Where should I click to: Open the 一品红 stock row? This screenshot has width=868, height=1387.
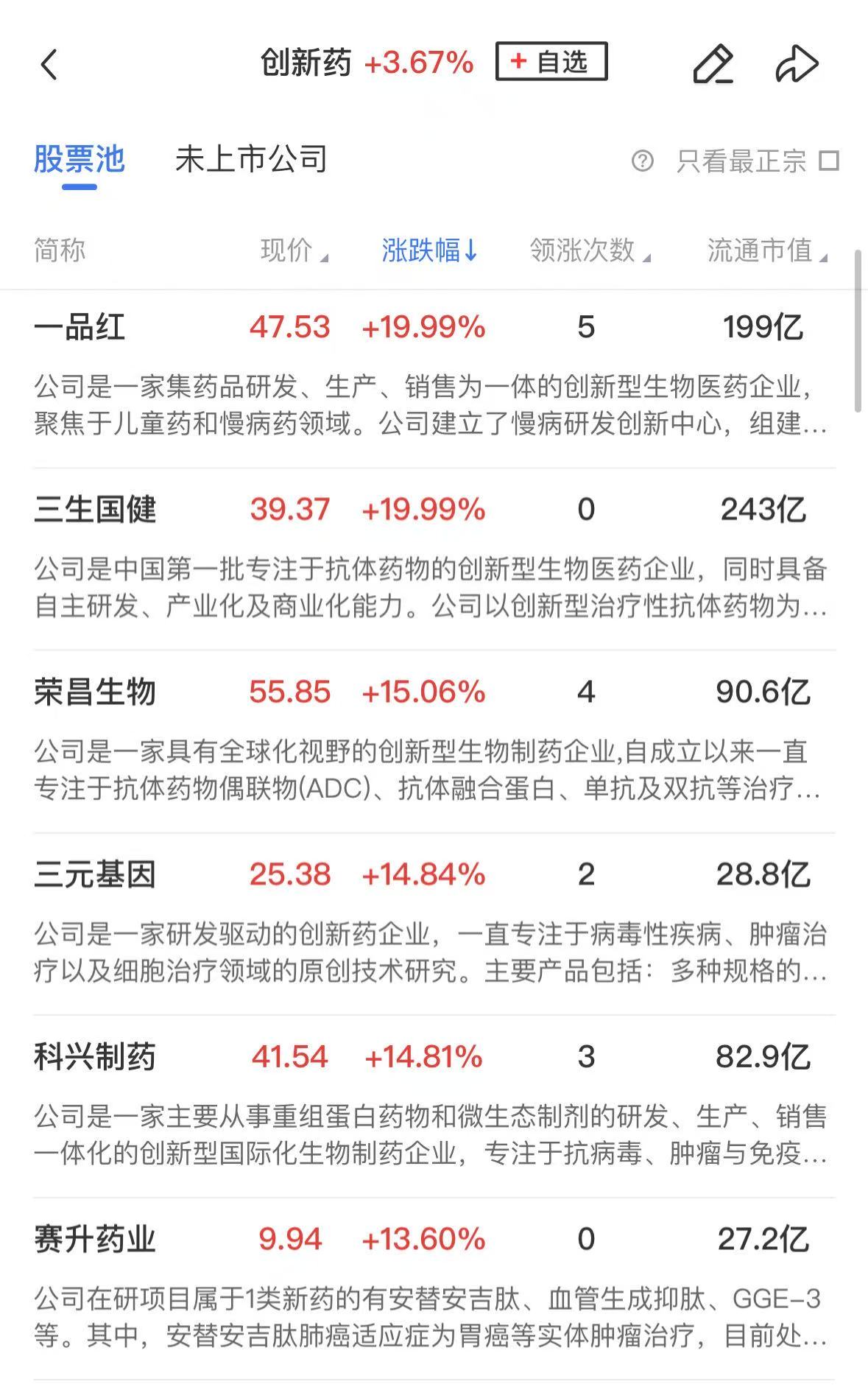pyautogui.click(x=80, y=327)
